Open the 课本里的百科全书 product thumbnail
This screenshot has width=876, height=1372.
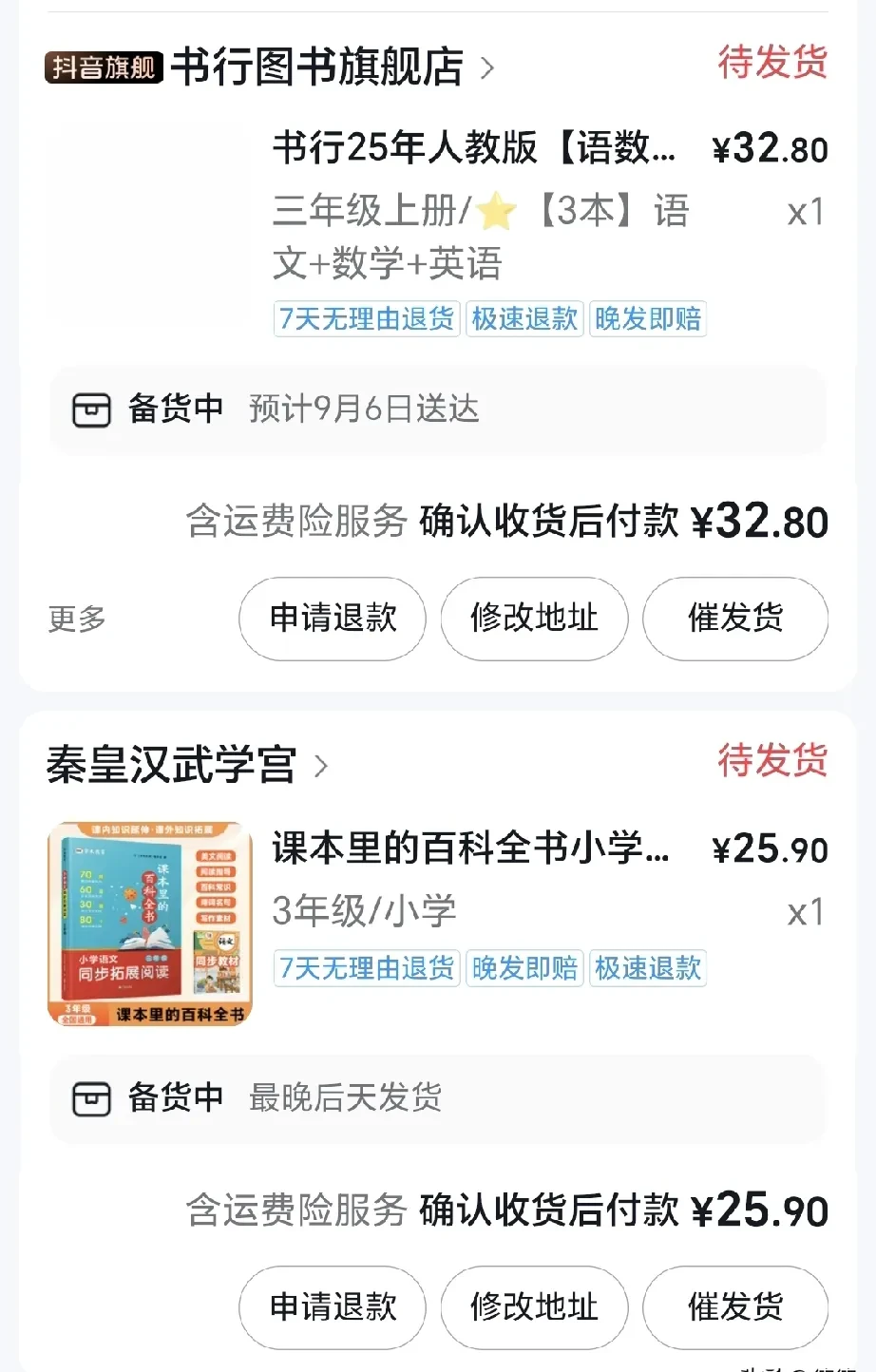point(150,924)
